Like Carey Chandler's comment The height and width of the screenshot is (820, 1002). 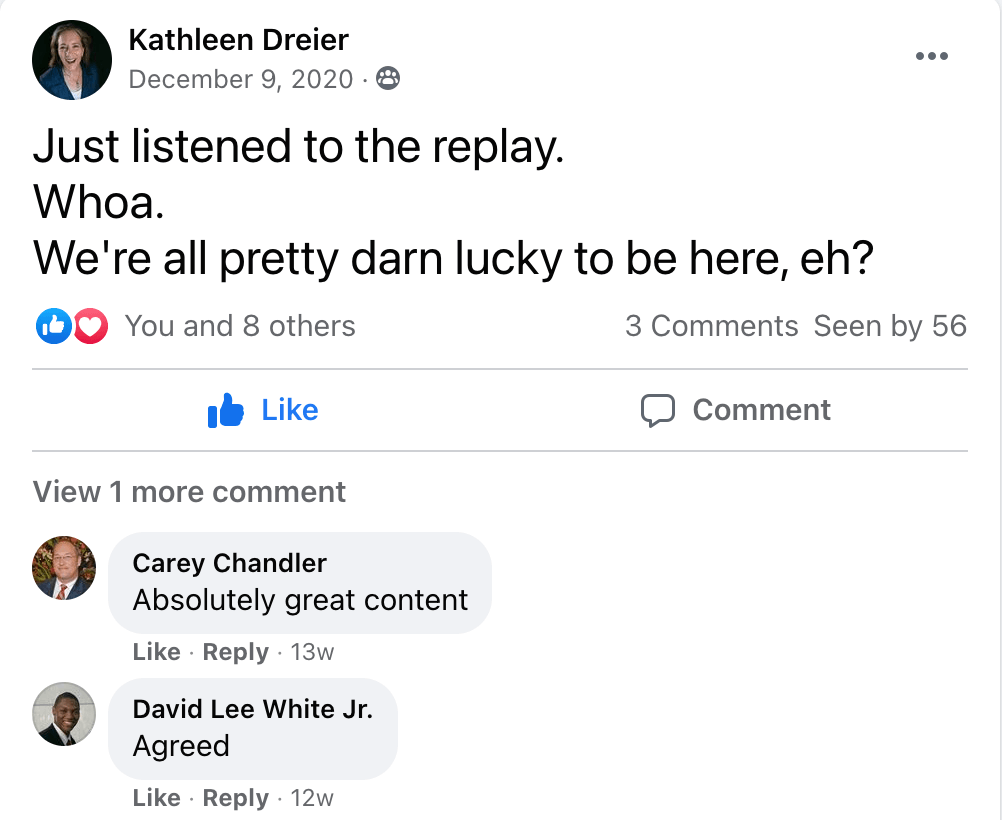[x=156, y=652]
